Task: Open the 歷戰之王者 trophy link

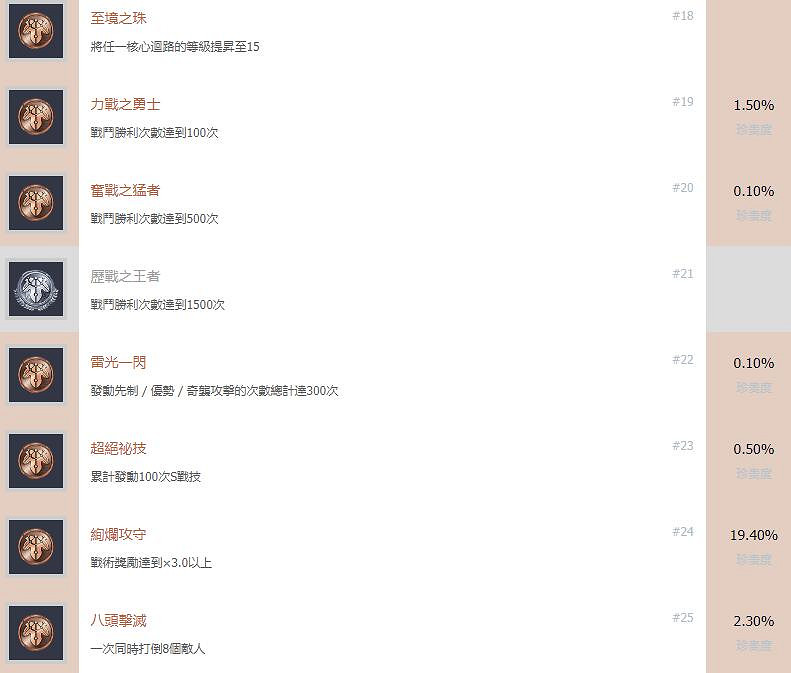Action: click(125, 276)
